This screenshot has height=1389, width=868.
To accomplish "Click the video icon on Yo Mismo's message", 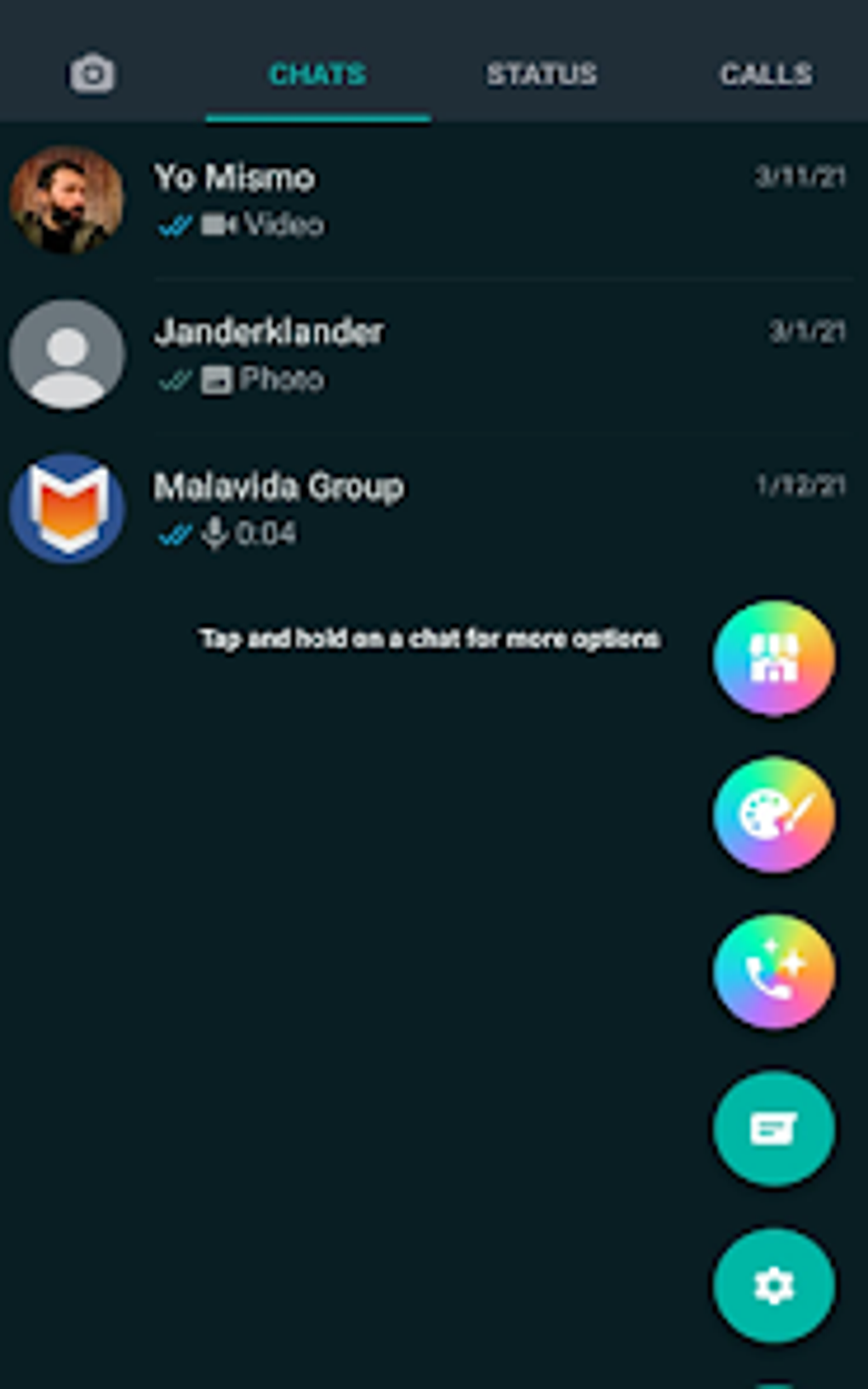I will pyautogui.click(x=220, y=224).
